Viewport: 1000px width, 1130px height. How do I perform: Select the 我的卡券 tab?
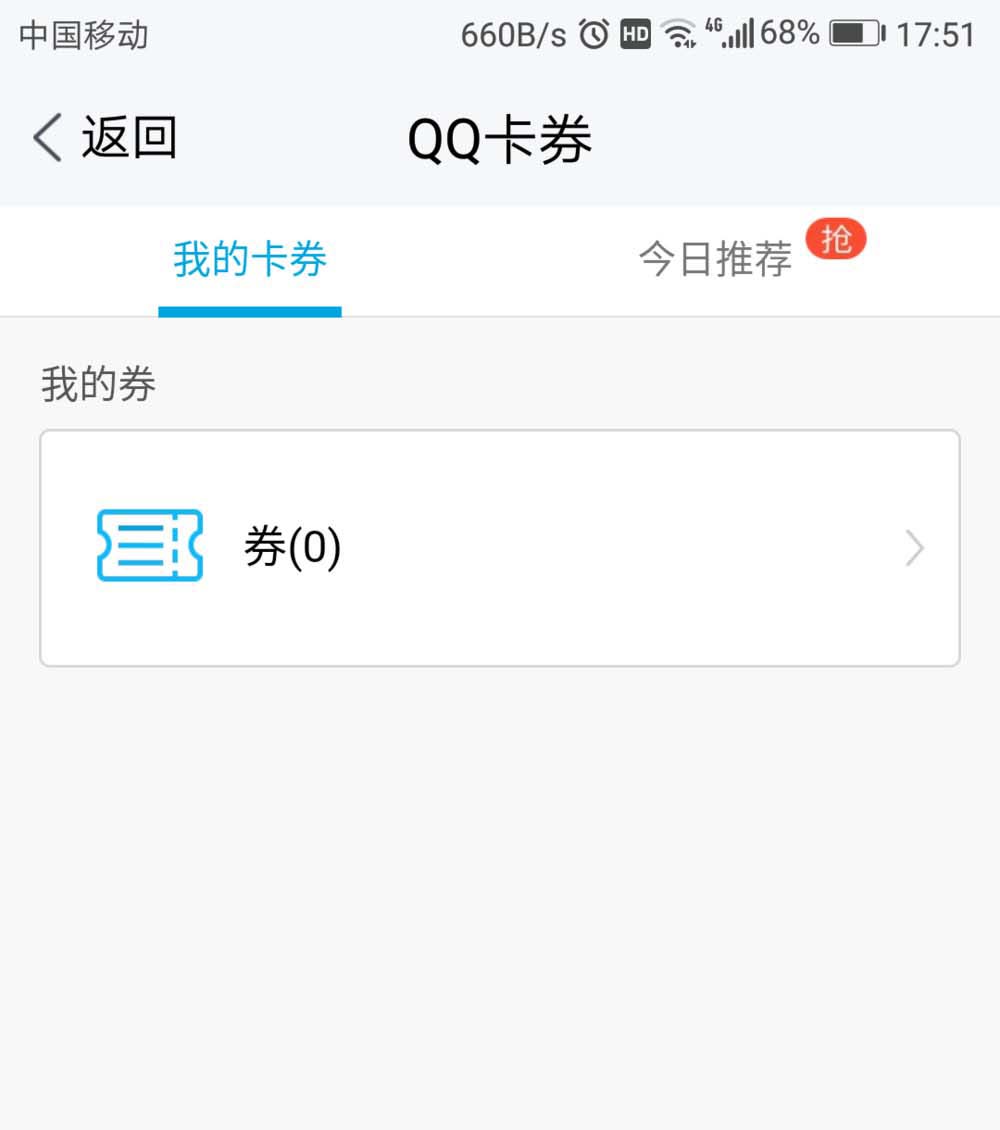[x=250, y=260]
